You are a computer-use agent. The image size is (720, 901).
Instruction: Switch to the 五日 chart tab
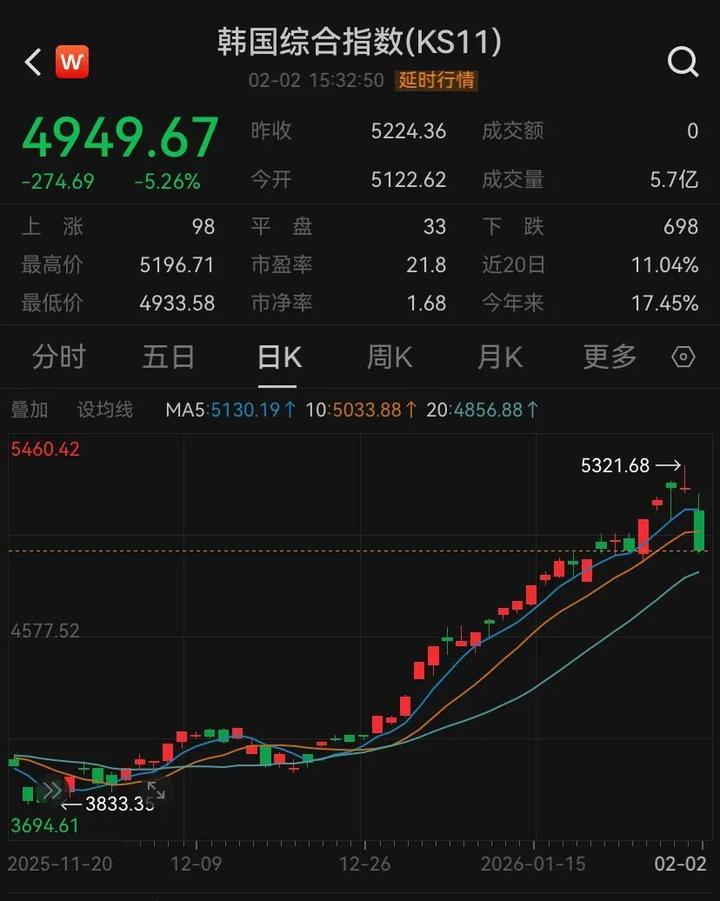tap(168, 357)
